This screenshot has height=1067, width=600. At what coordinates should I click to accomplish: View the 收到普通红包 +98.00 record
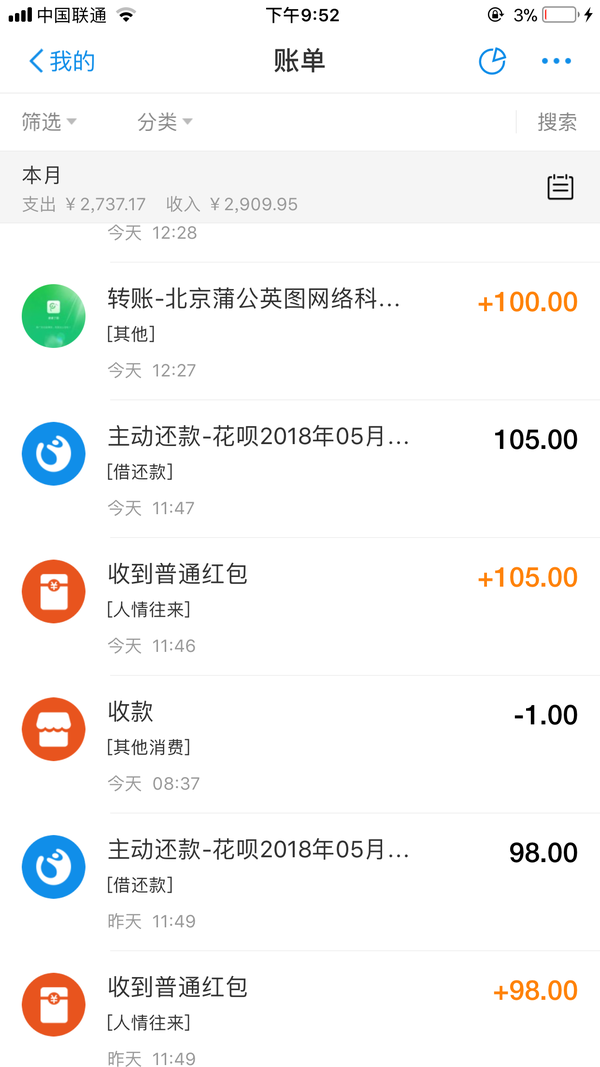[300, 1015]
